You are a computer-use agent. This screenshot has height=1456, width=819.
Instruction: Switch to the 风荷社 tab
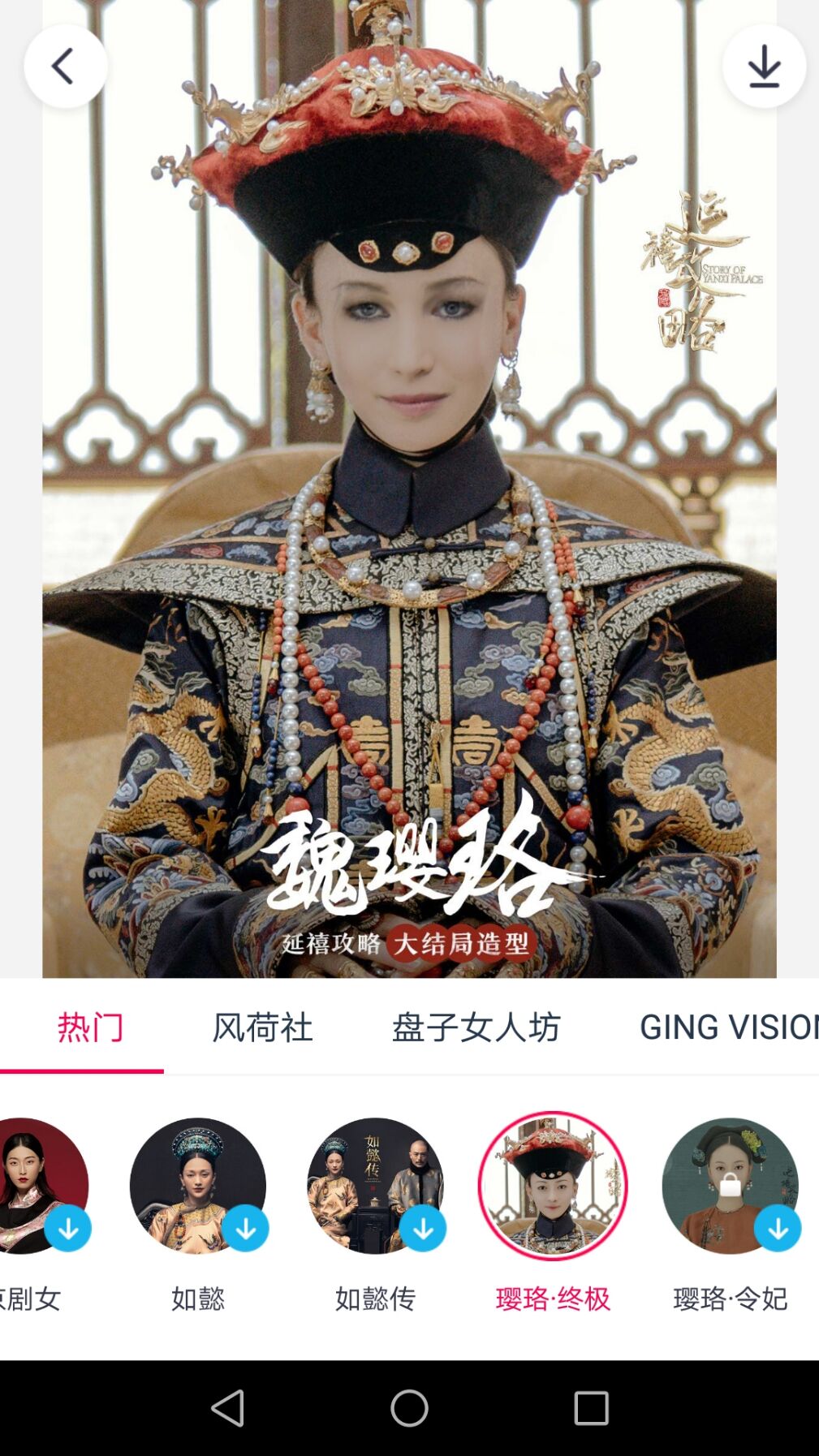click(262, 1027)
